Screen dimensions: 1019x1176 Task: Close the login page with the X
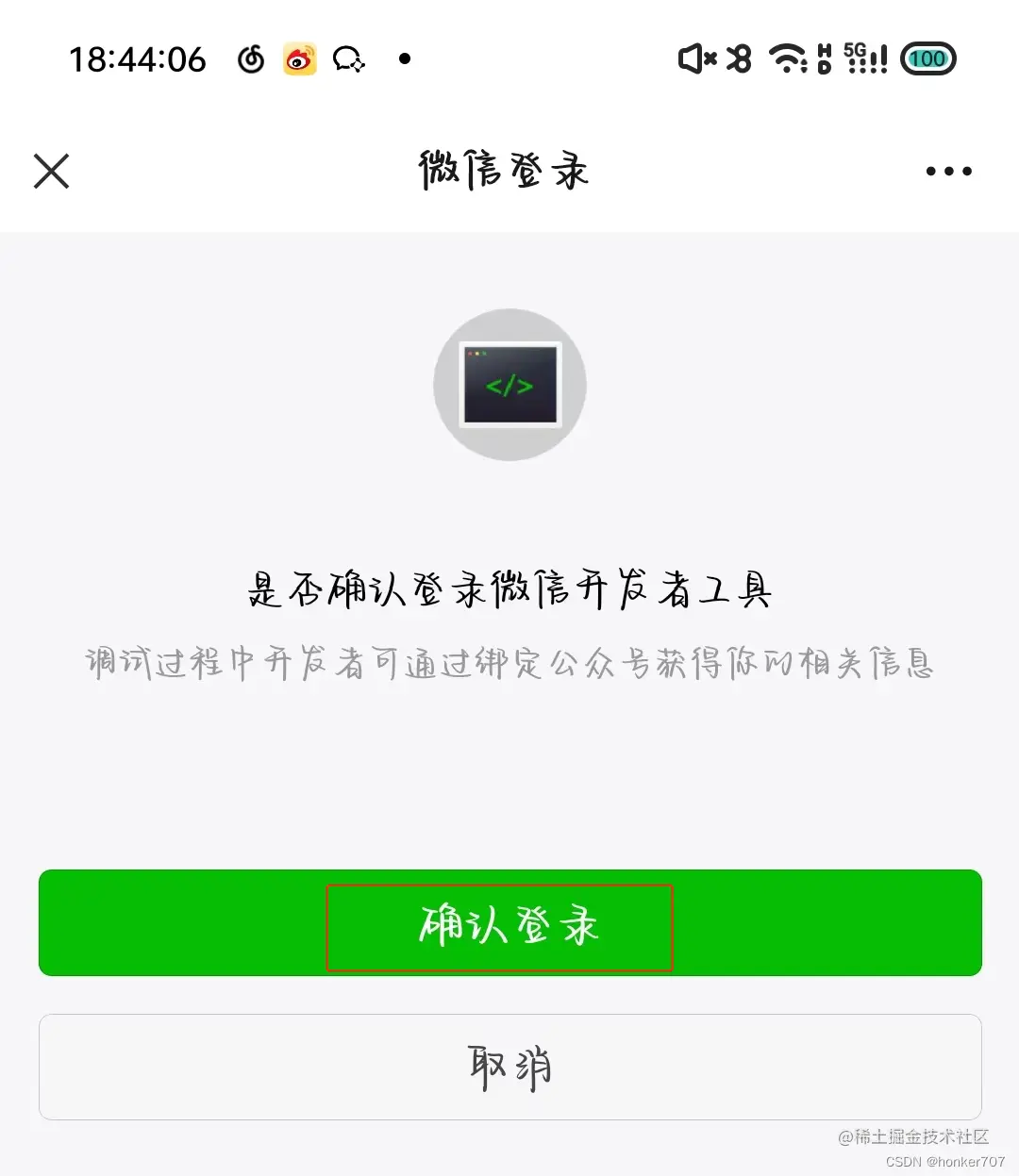point(51,172)
